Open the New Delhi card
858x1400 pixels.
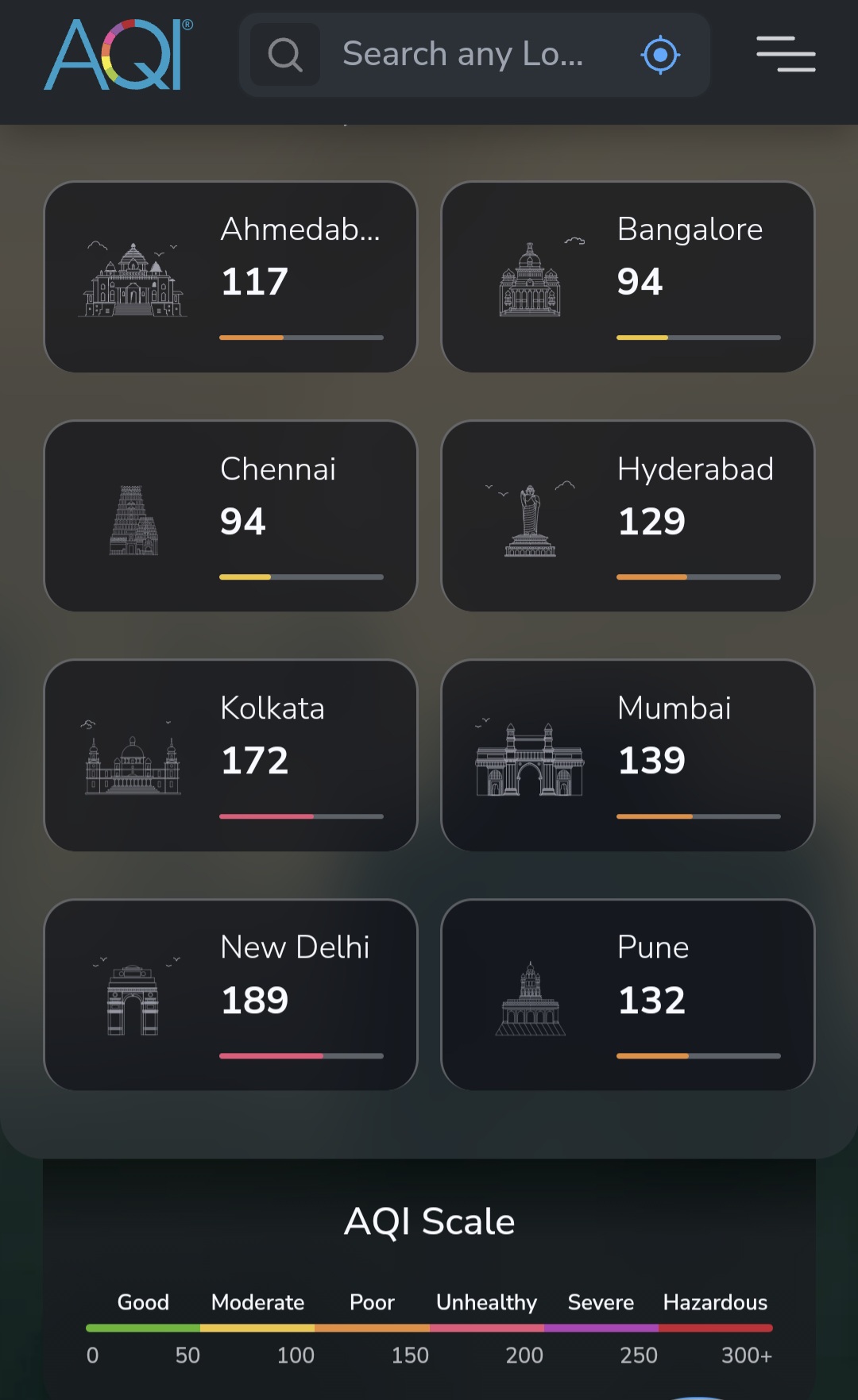230,995
